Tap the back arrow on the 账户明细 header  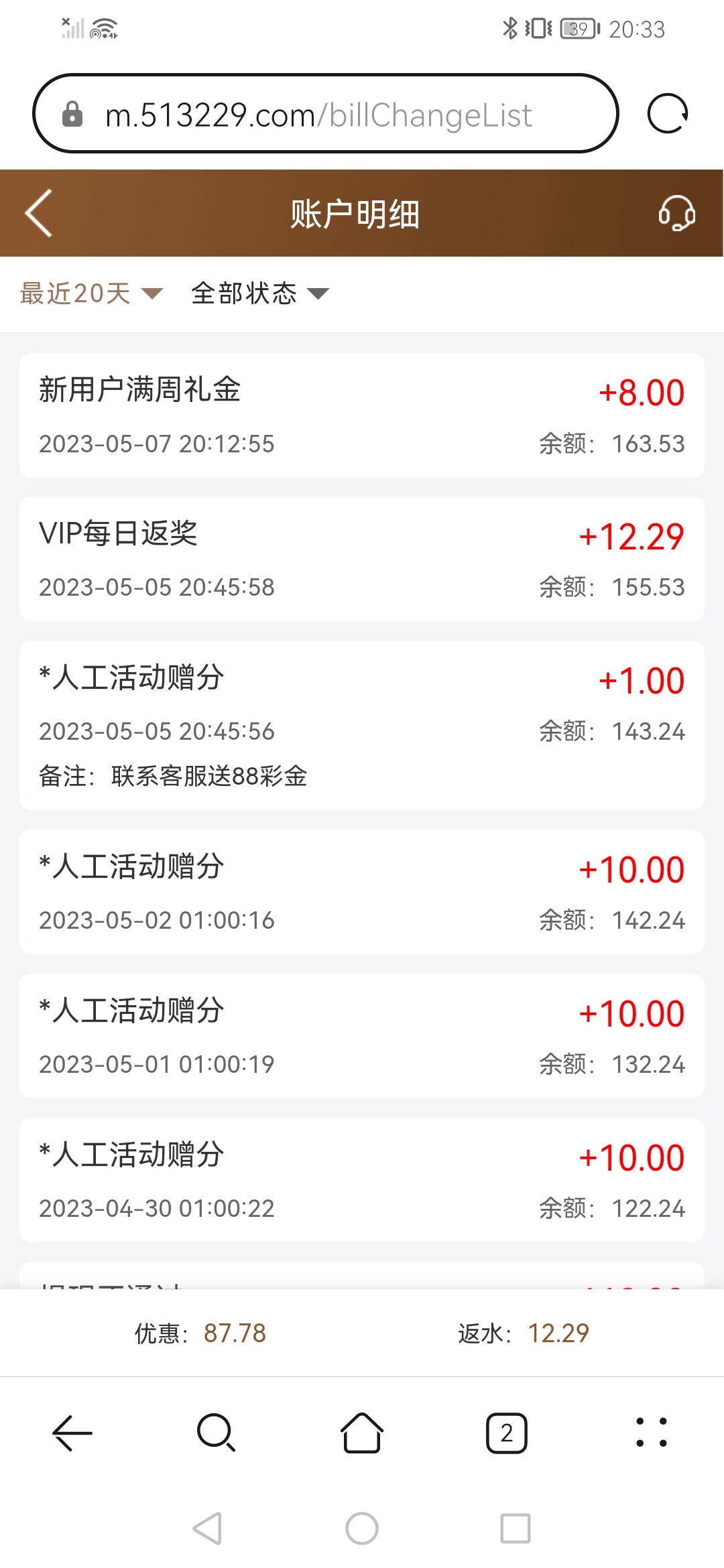37,213
